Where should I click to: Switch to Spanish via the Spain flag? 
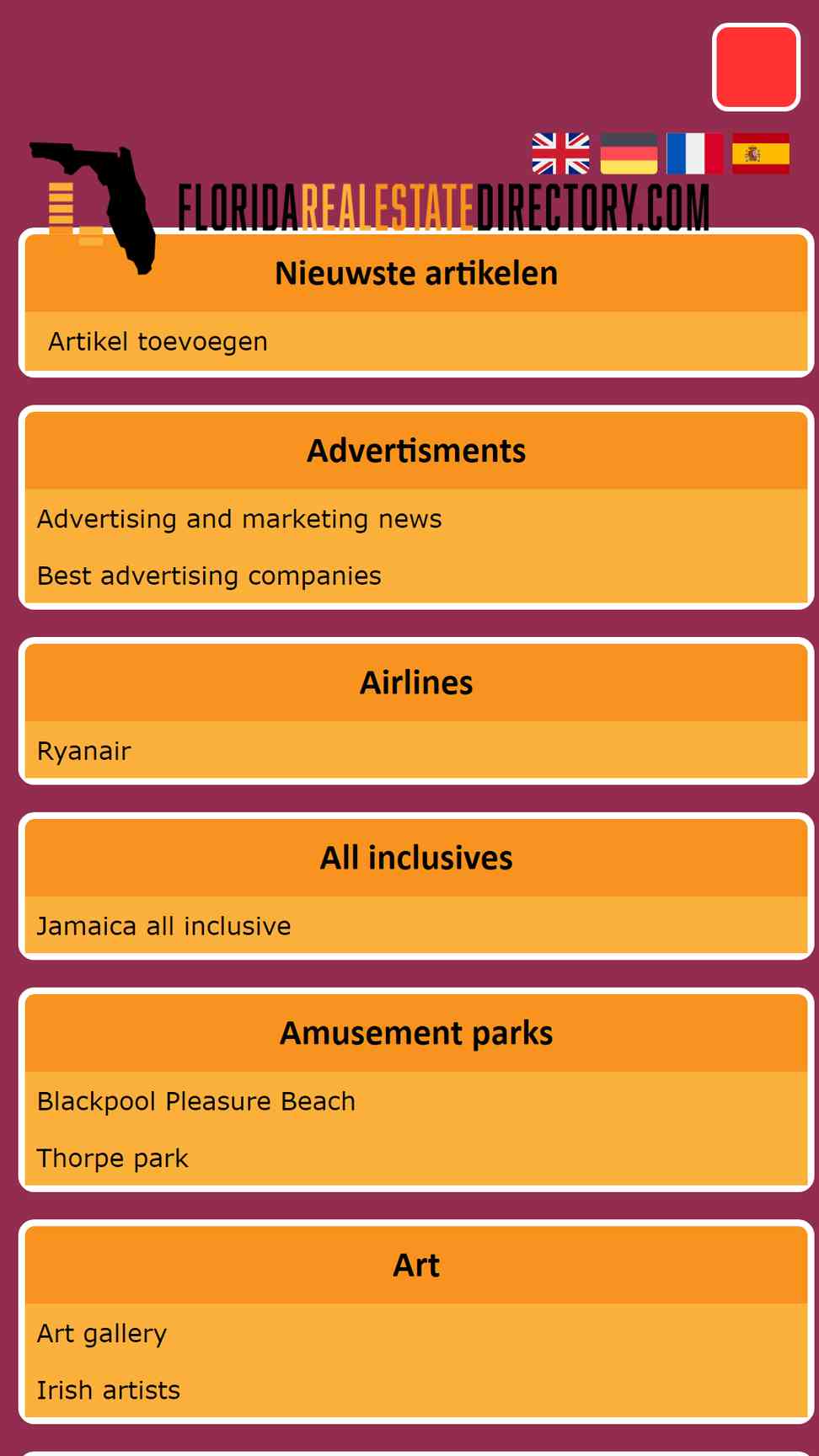point(761,153)
